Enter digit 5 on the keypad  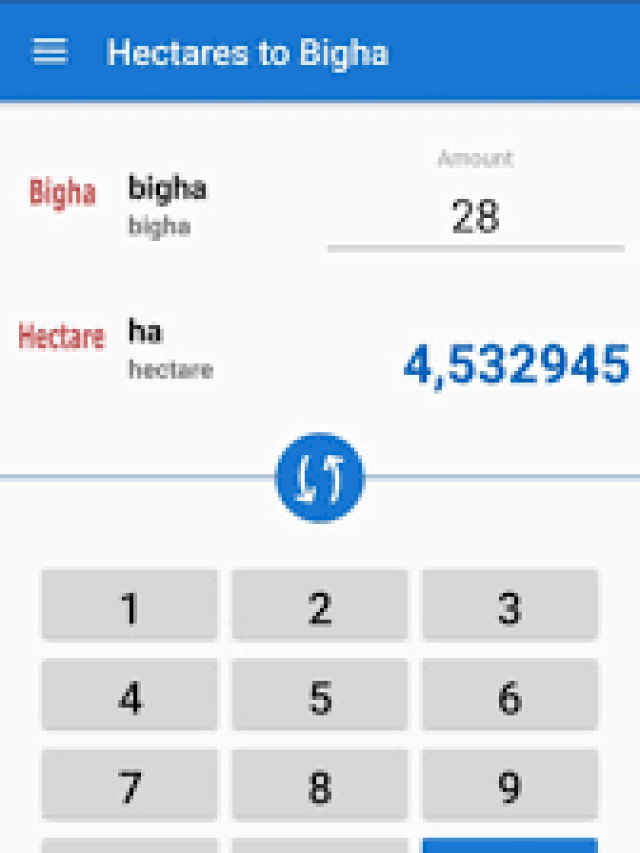tap(320, 697)
